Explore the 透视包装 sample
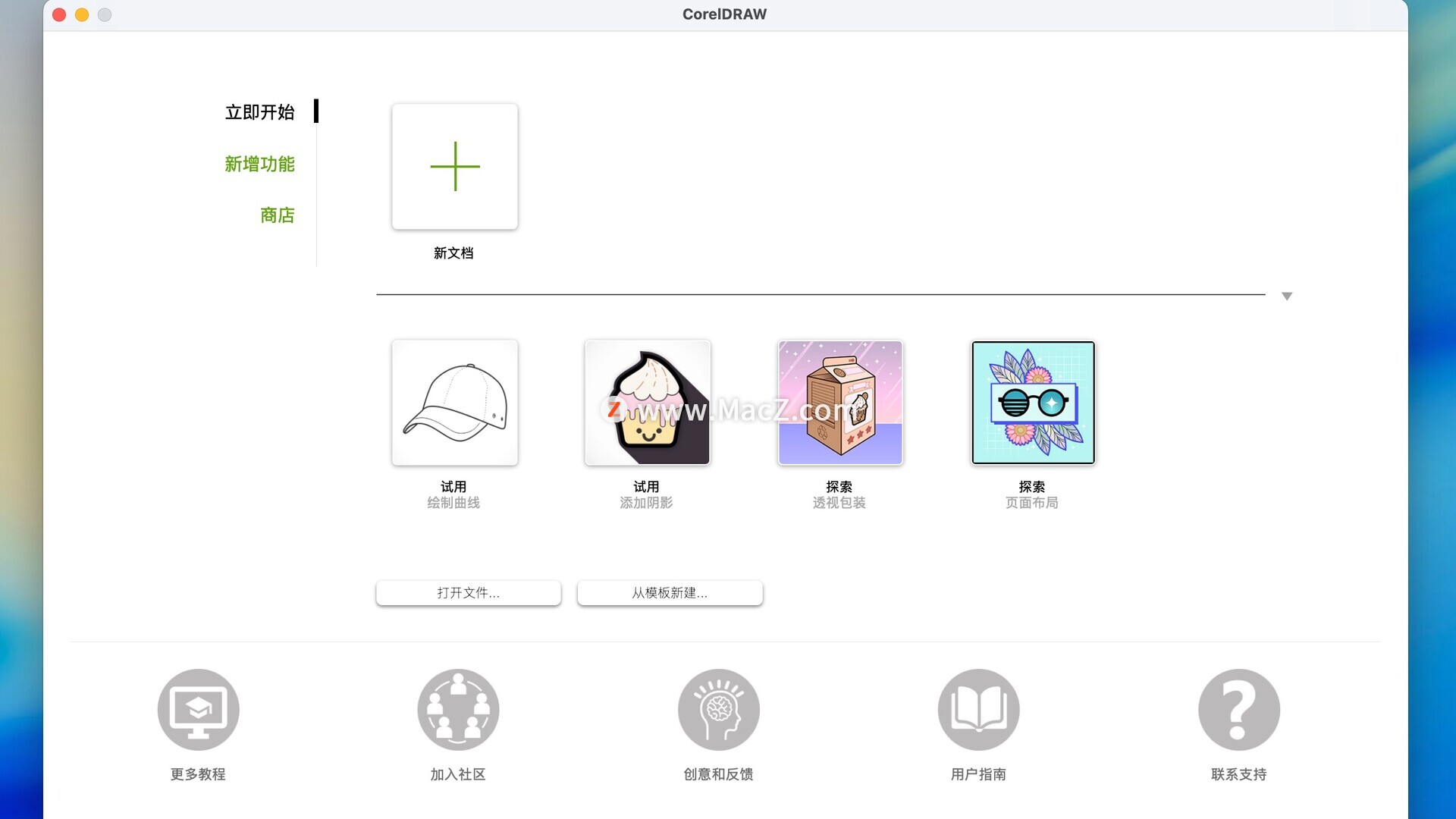 point(839,403)
